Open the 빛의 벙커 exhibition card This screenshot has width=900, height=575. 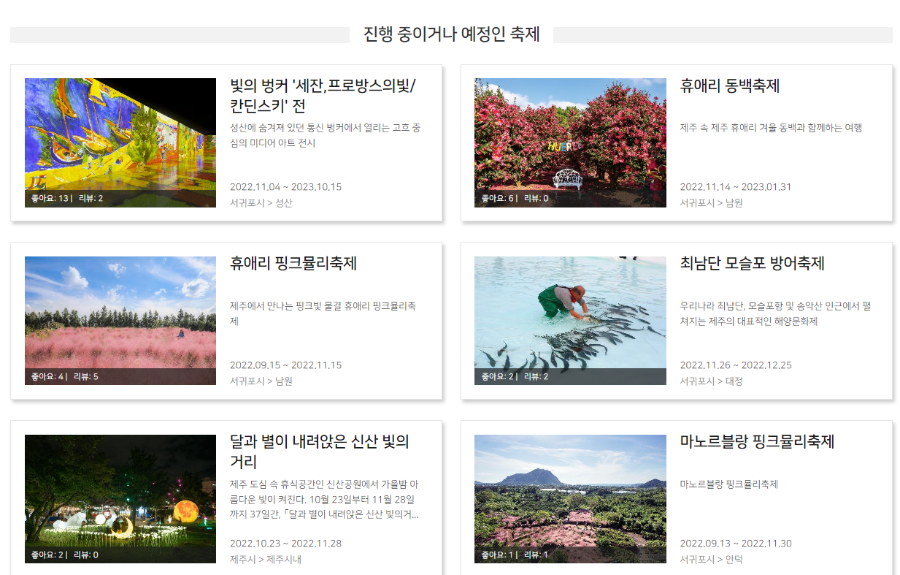point(322,95)
